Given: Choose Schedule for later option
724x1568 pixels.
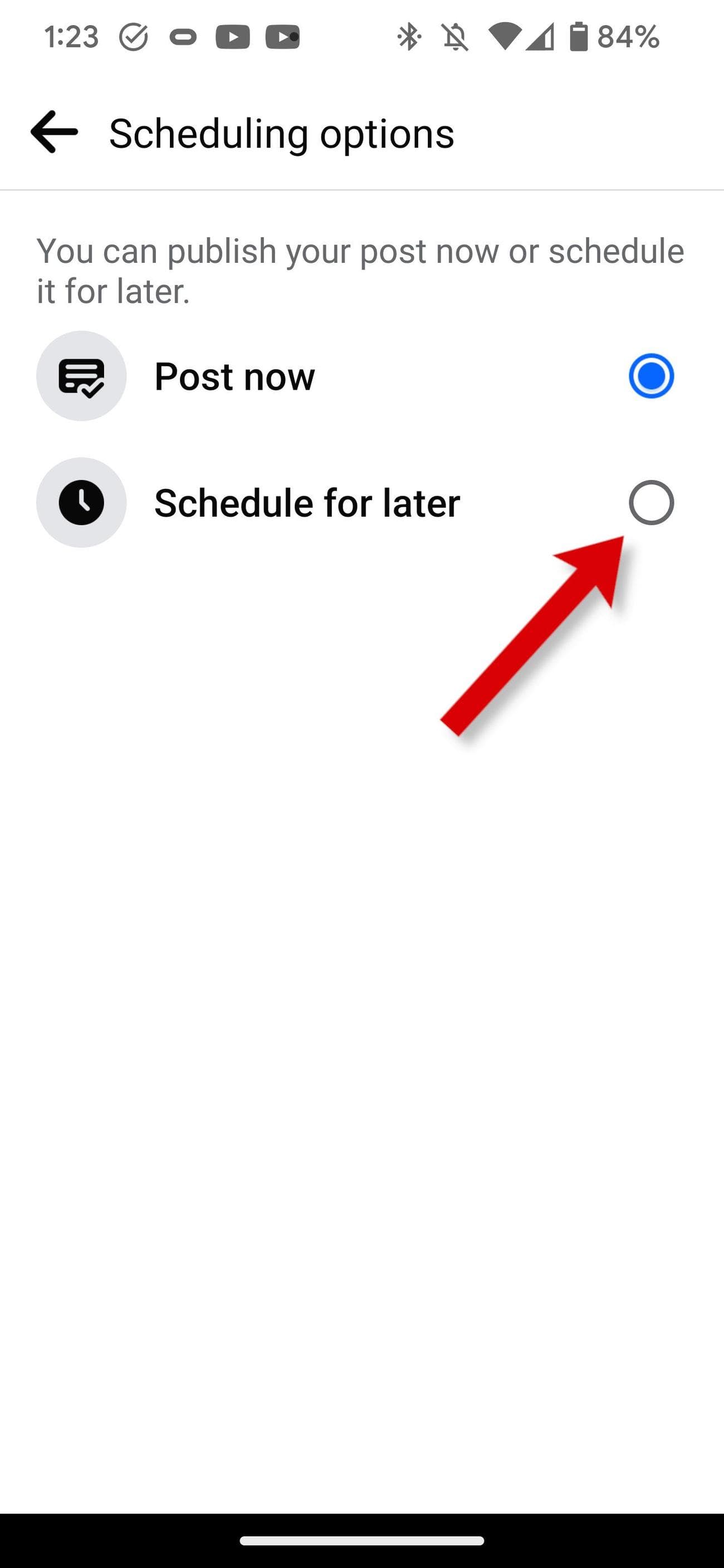Looking at the screenshot, I should point(651,503).
